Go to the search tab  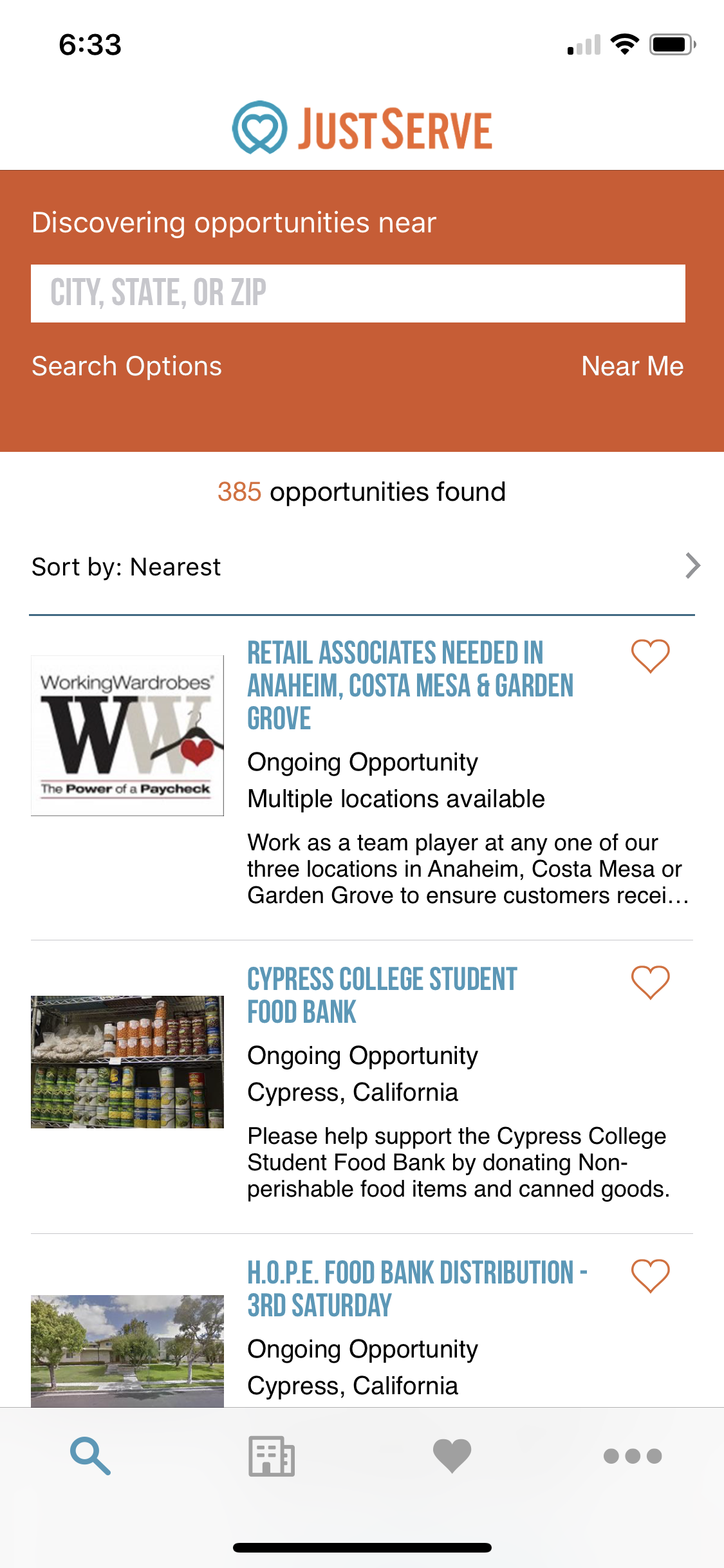pyautogui.click(x=90, y=1456)
